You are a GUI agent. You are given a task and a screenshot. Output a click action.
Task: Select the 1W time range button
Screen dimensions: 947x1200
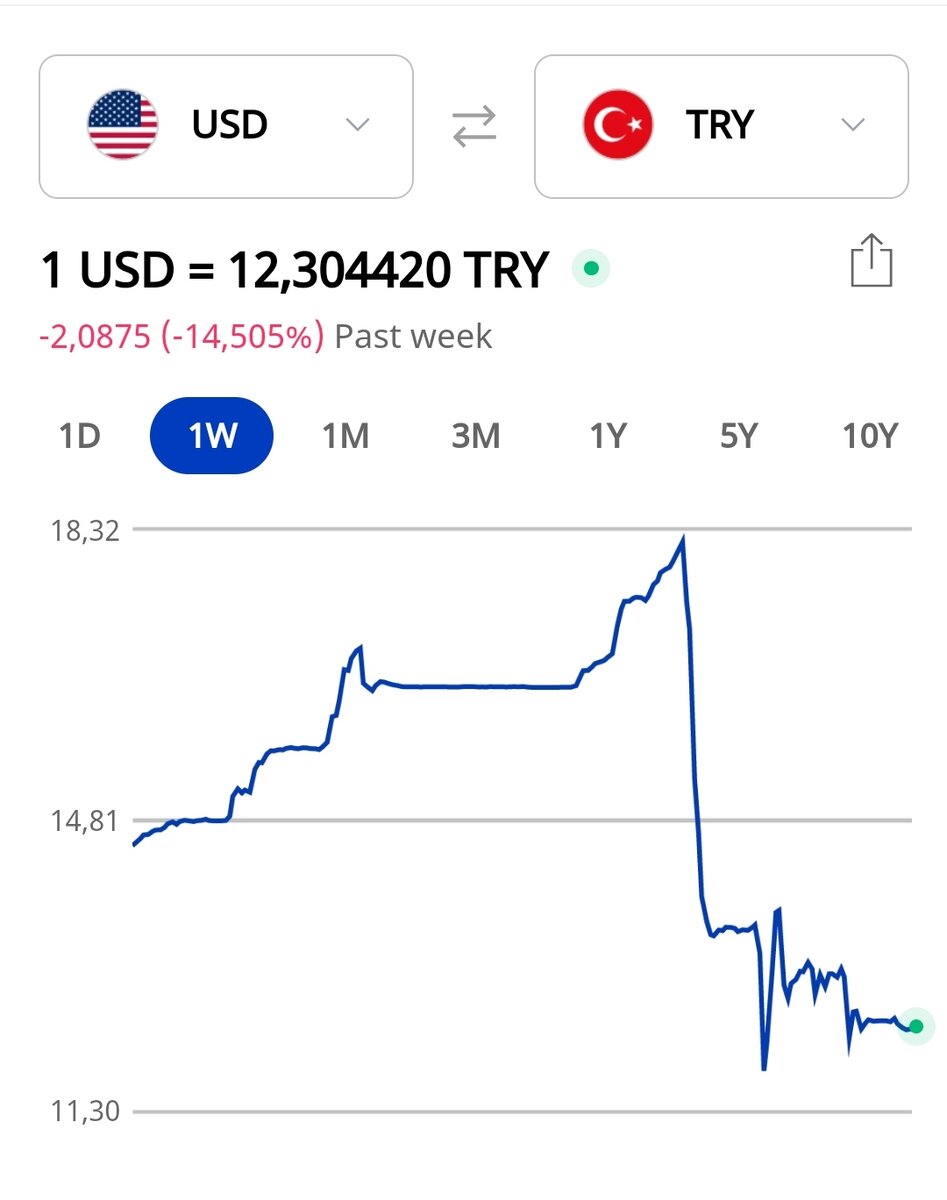[x=211, y=435]
